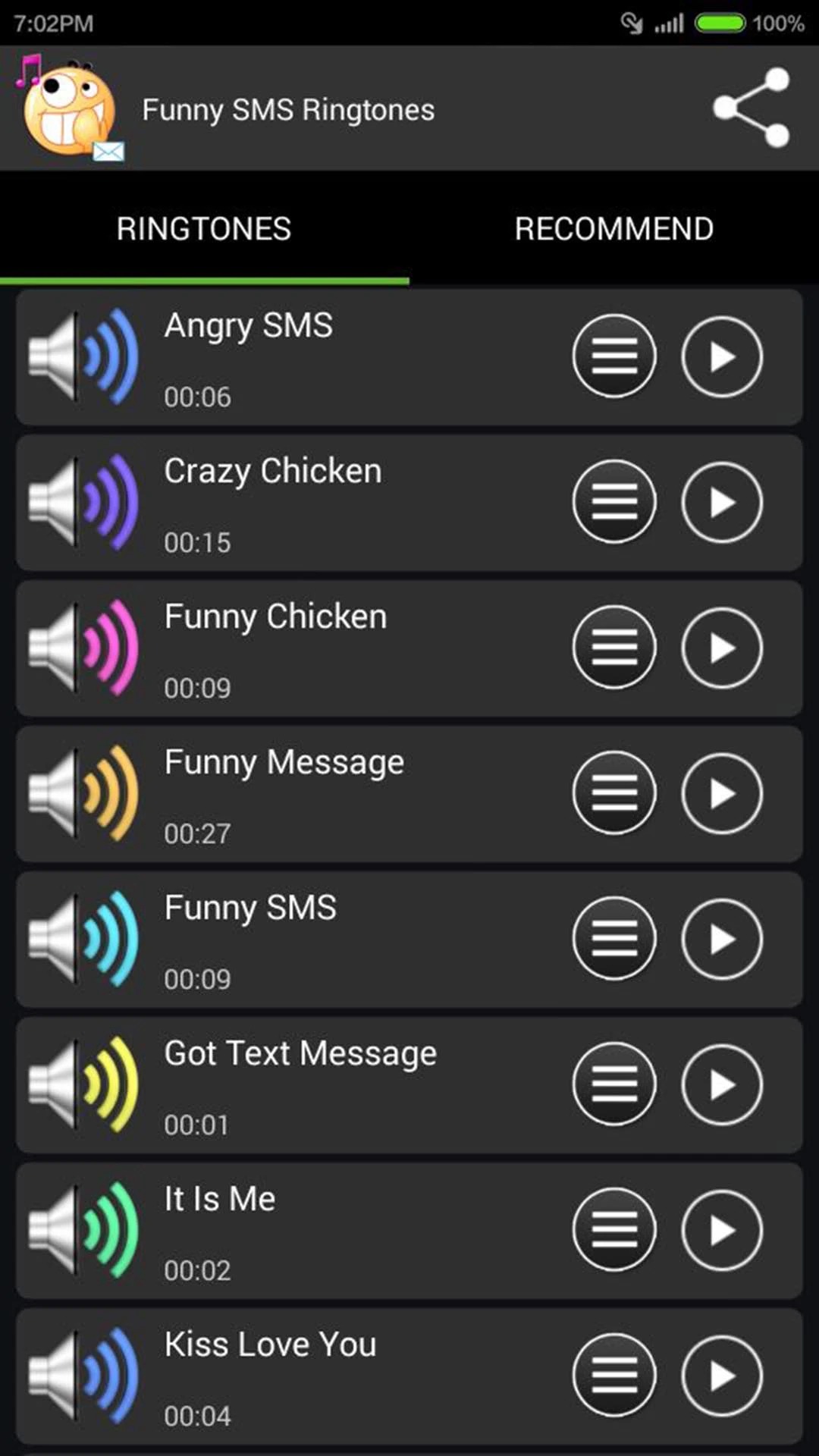The height and width of the screenshot is (1456, 819).
Task: Open options menu for It Is Me
Action: (614, 1230)
